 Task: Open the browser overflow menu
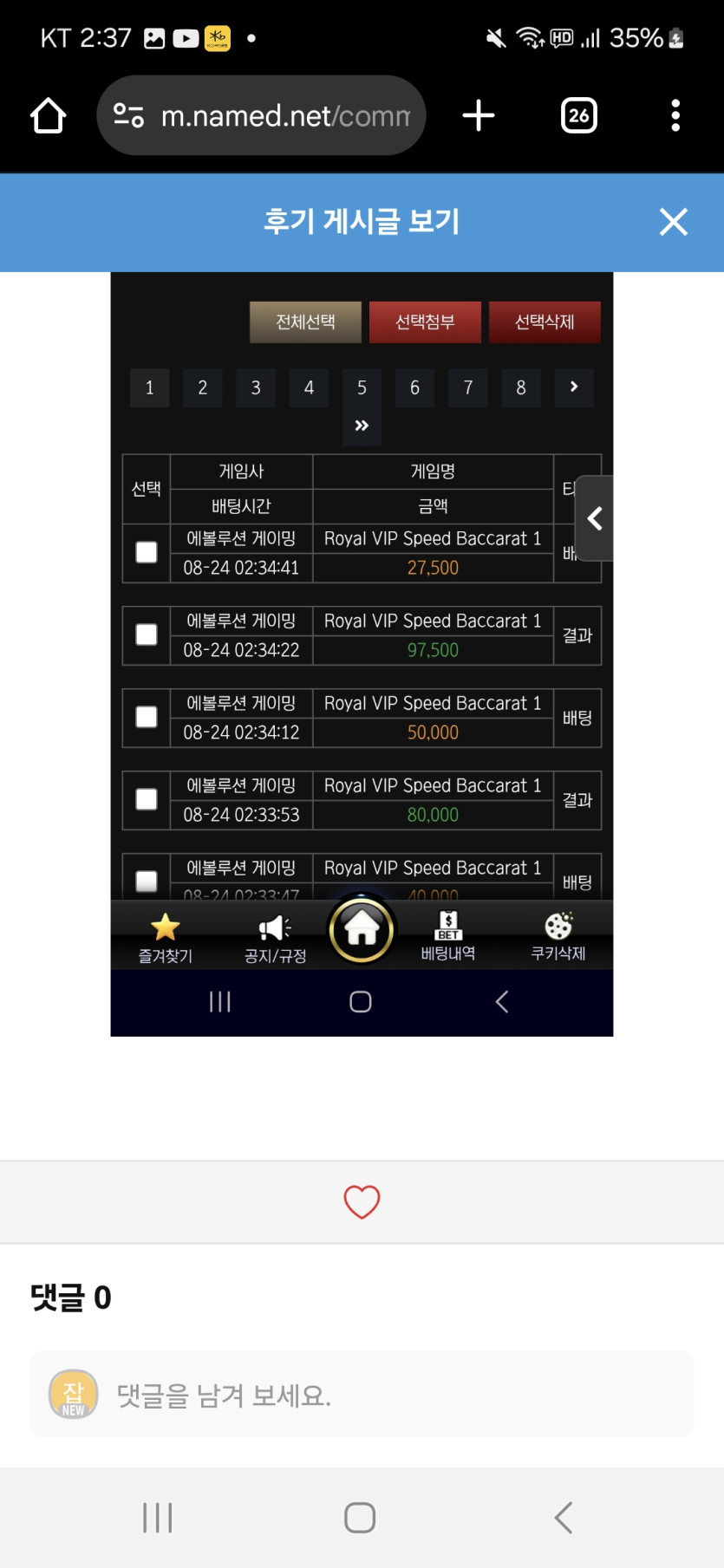tap(675, 115)
